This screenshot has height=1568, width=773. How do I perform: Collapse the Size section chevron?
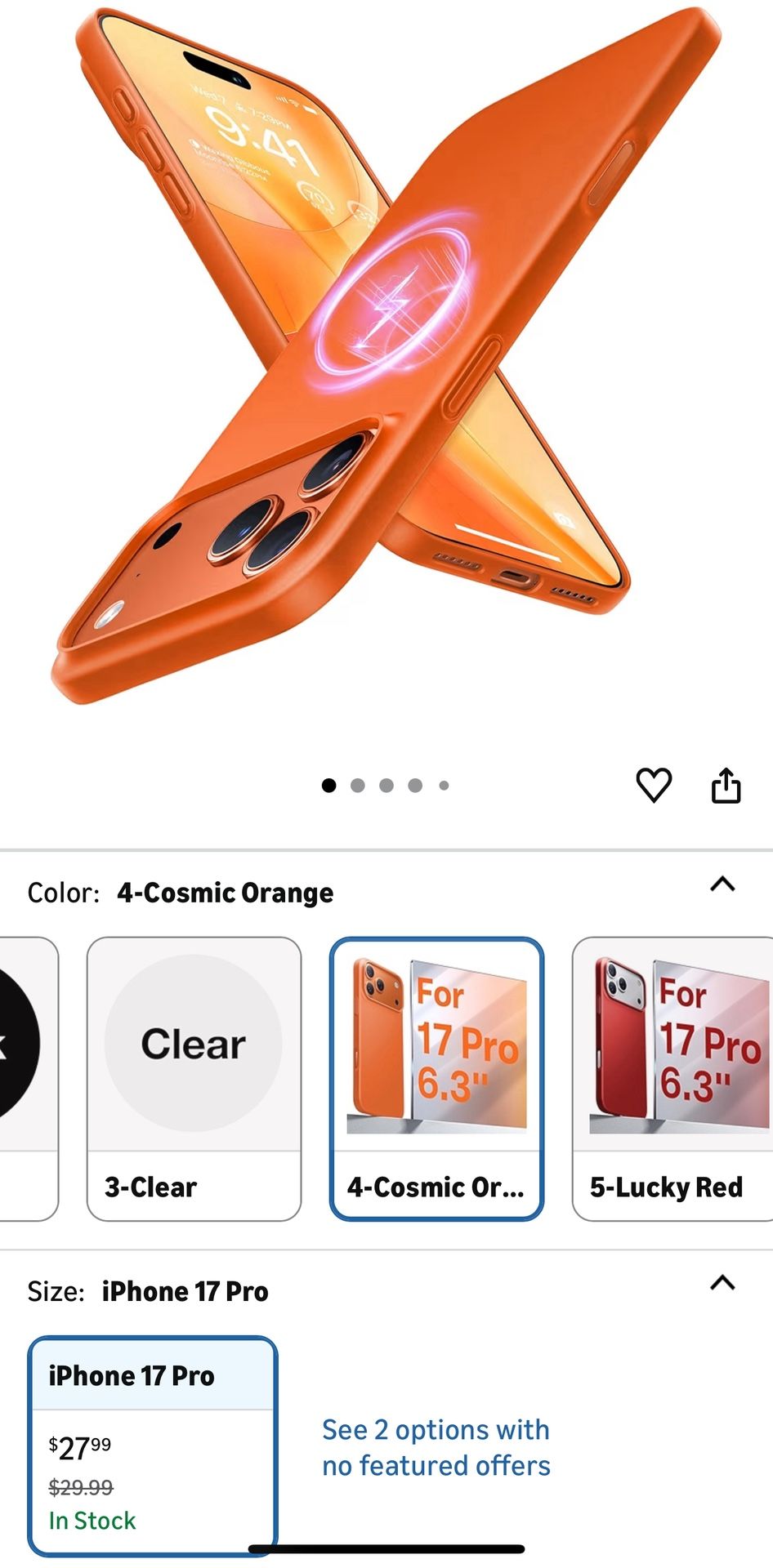coord(722,1283)
